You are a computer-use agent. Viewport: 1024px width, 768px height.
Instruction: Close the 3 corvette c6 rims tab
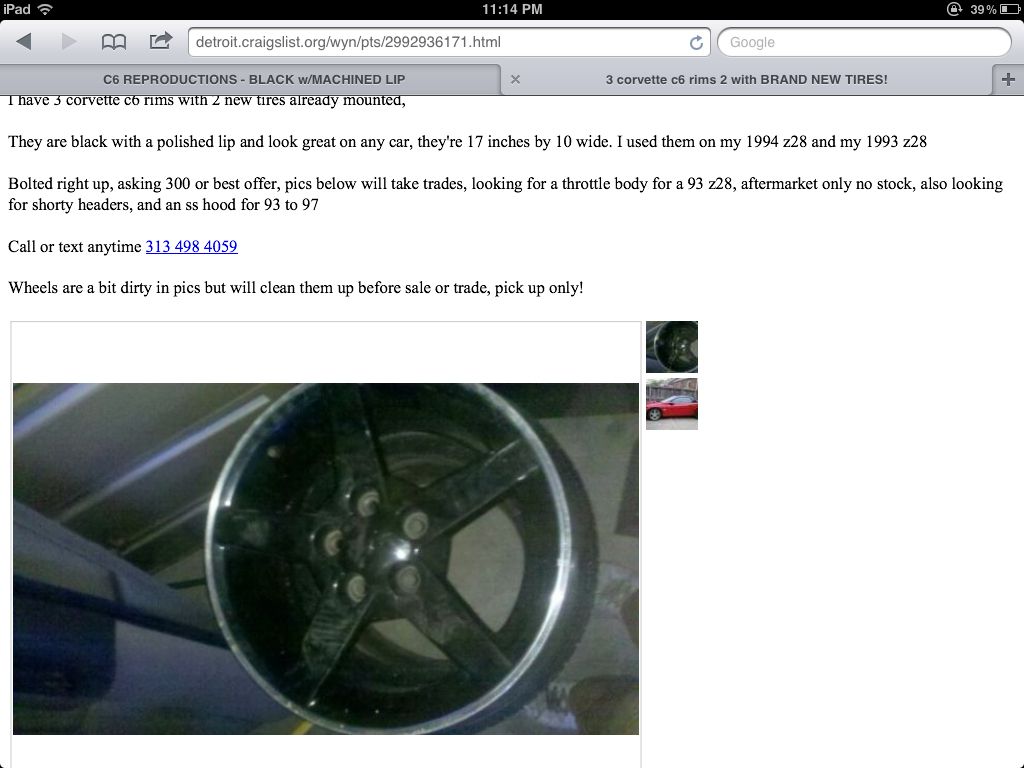515,79
